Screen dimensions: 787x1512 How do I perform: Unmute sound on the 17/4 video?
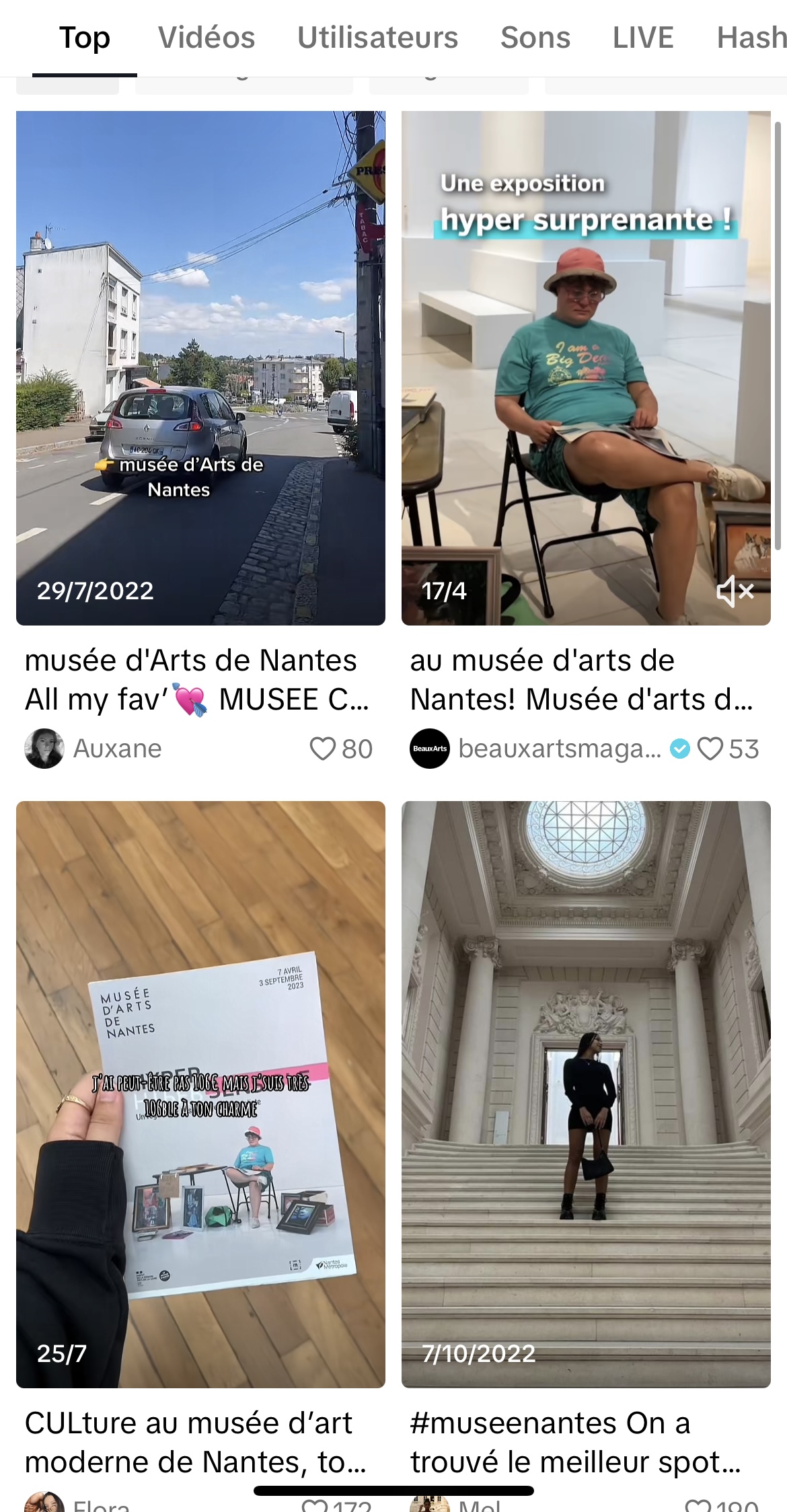pyautogui.click(x=735, y=591)
